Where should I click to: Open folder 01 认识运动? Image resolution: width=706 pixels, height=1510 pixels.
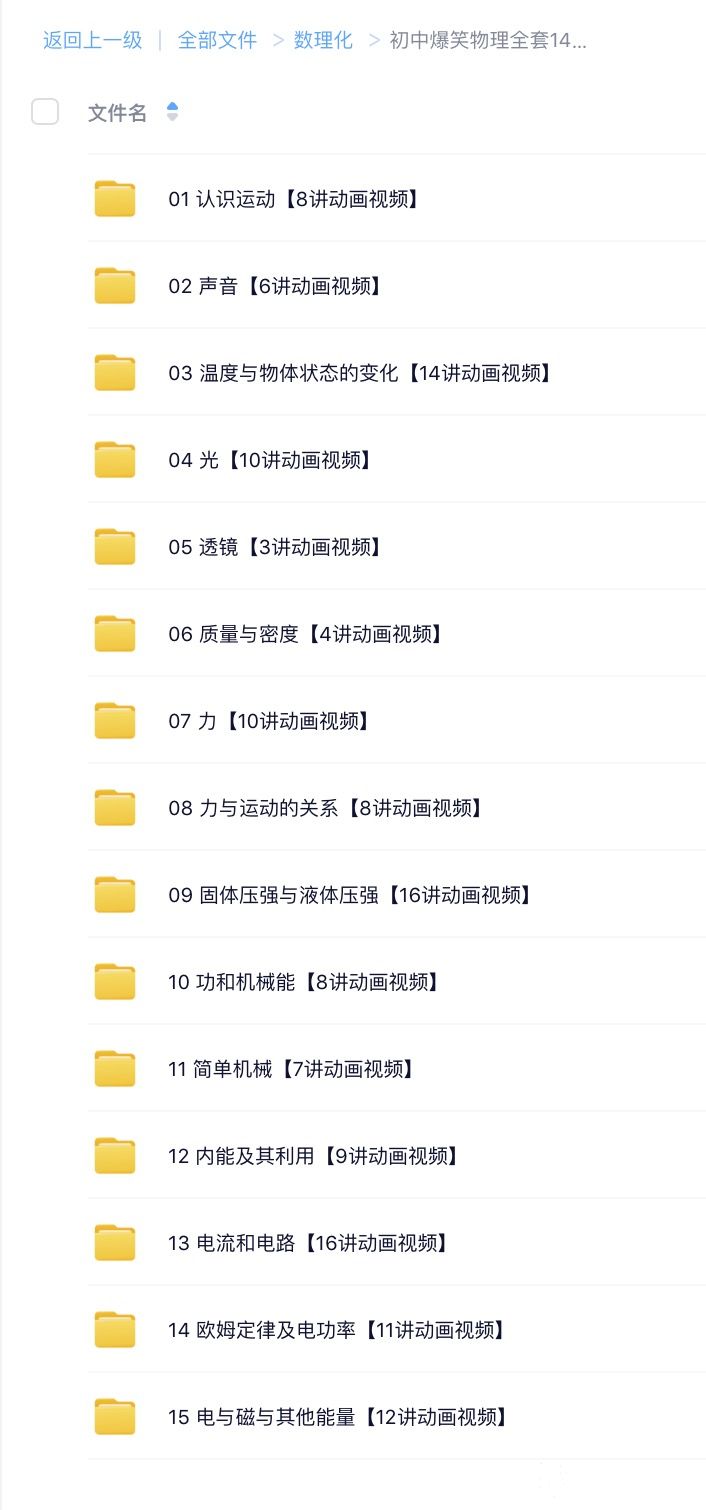293,199
